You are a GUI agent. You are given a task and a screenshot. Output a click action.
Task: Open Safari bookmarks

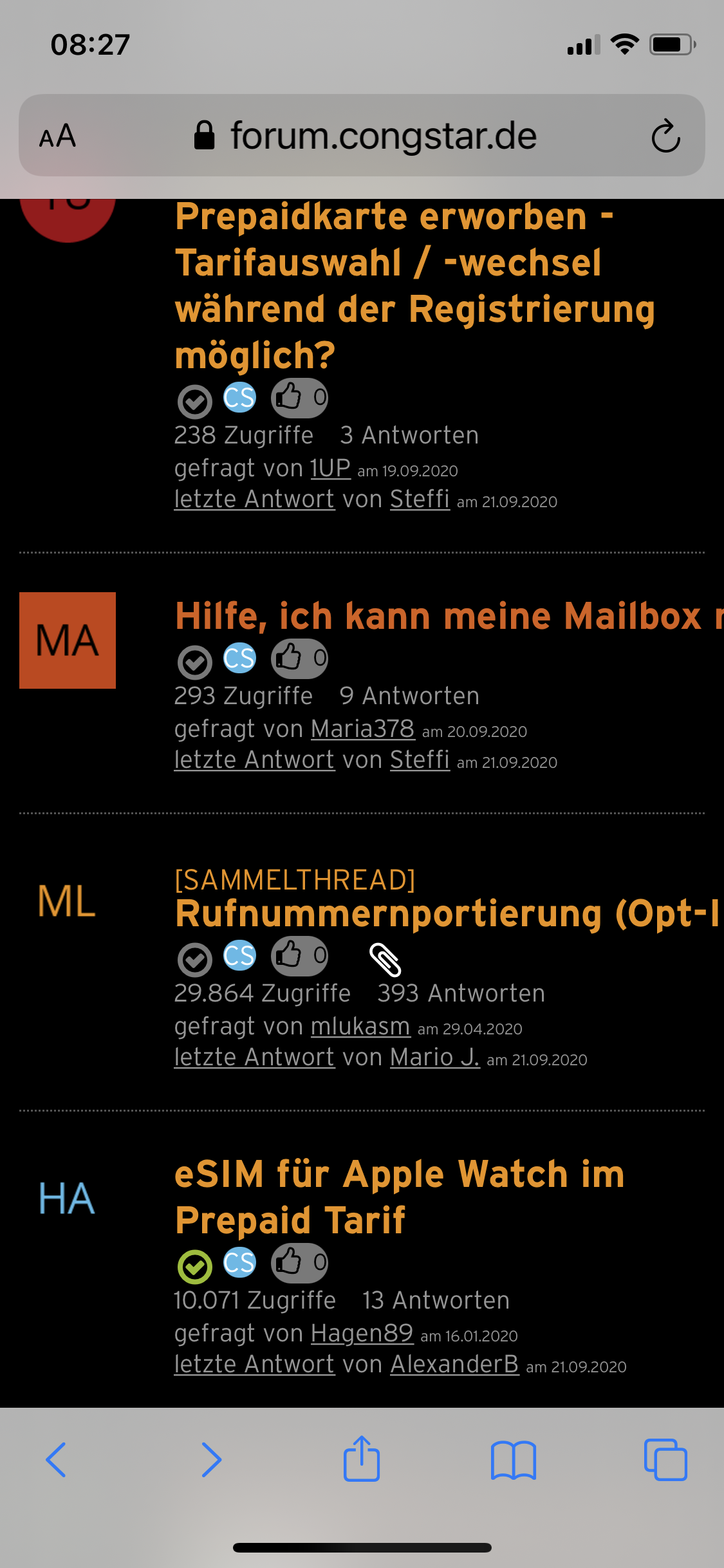click(x=513, y=1459)
